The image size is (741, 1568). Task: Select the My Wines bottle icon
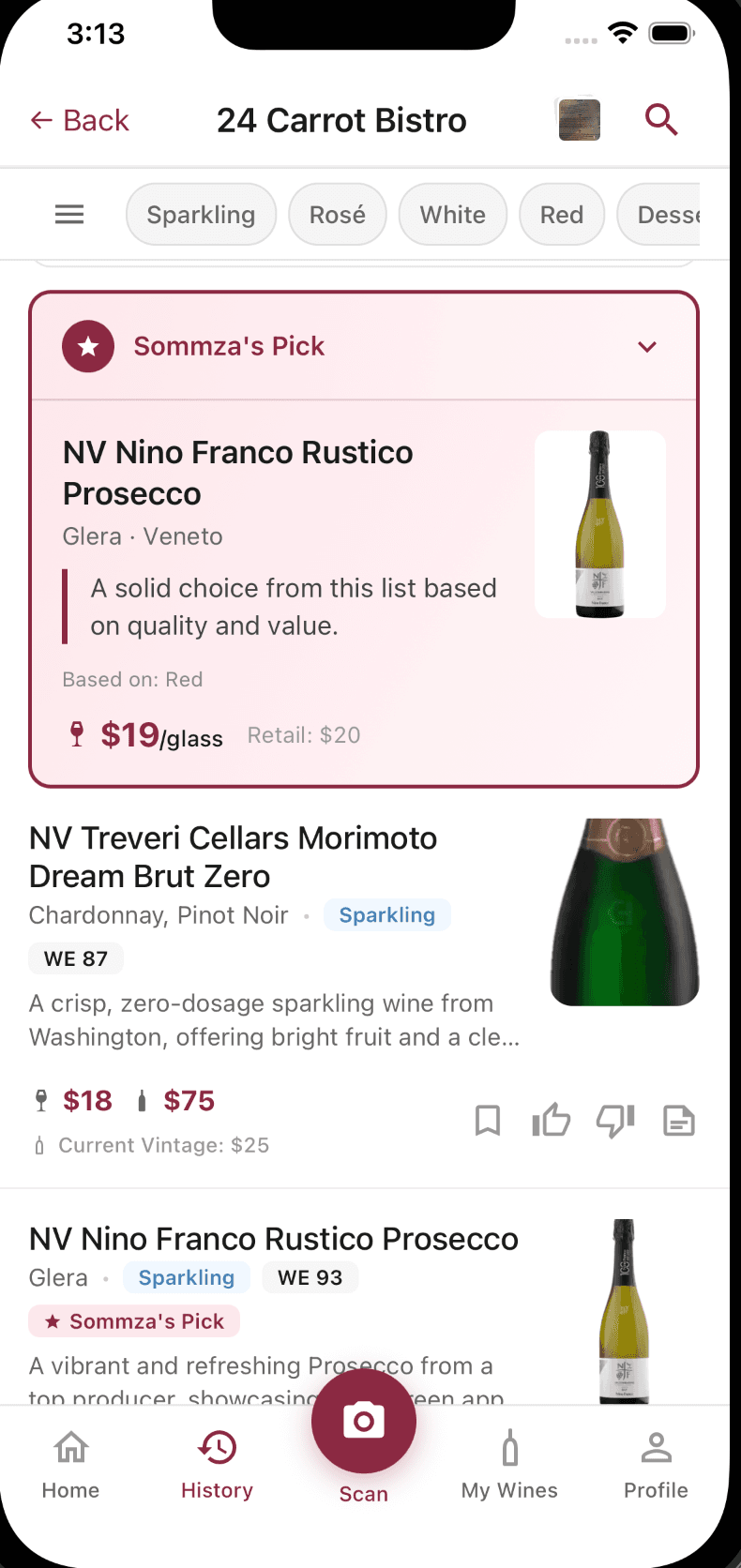[509, 1449]
